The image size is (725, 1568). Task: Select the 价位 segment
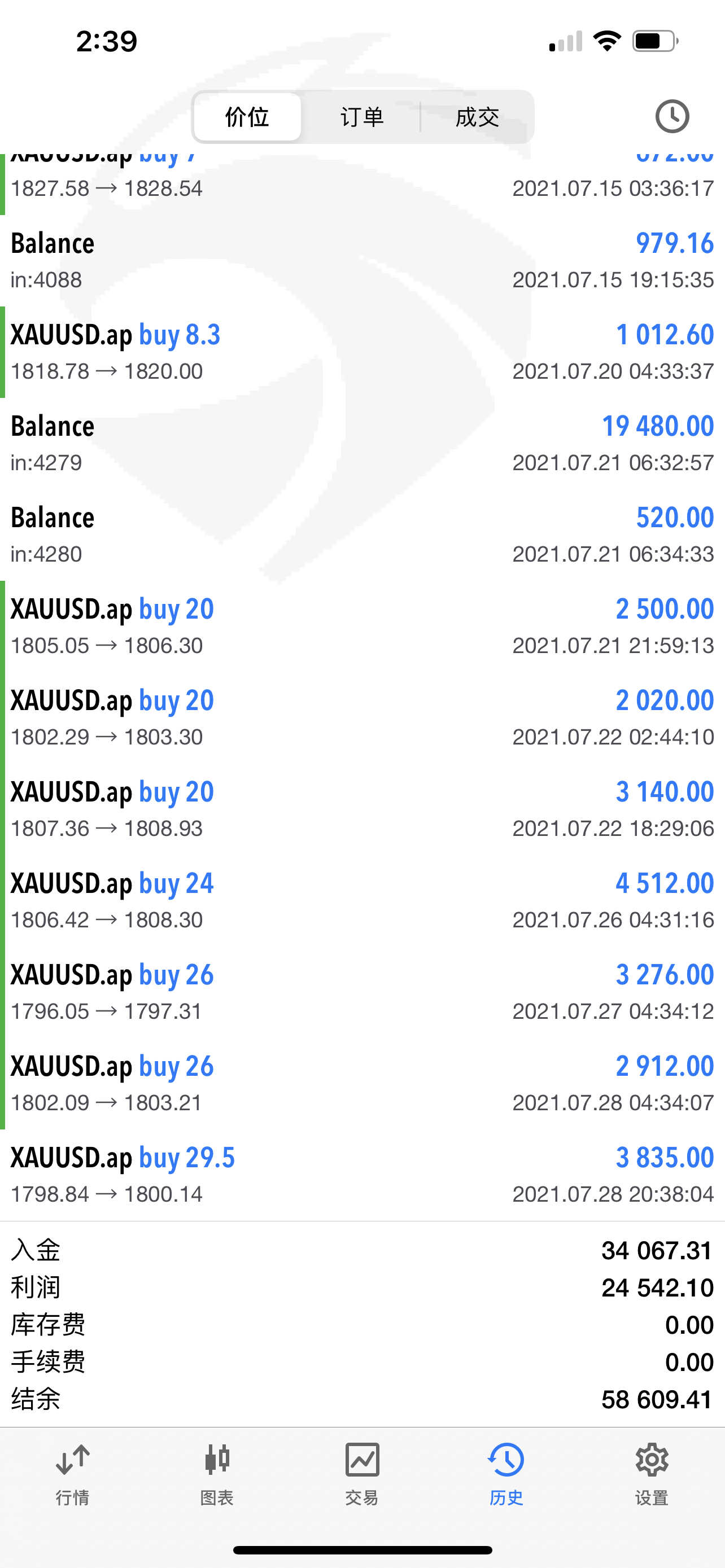(x=247, y=117)
